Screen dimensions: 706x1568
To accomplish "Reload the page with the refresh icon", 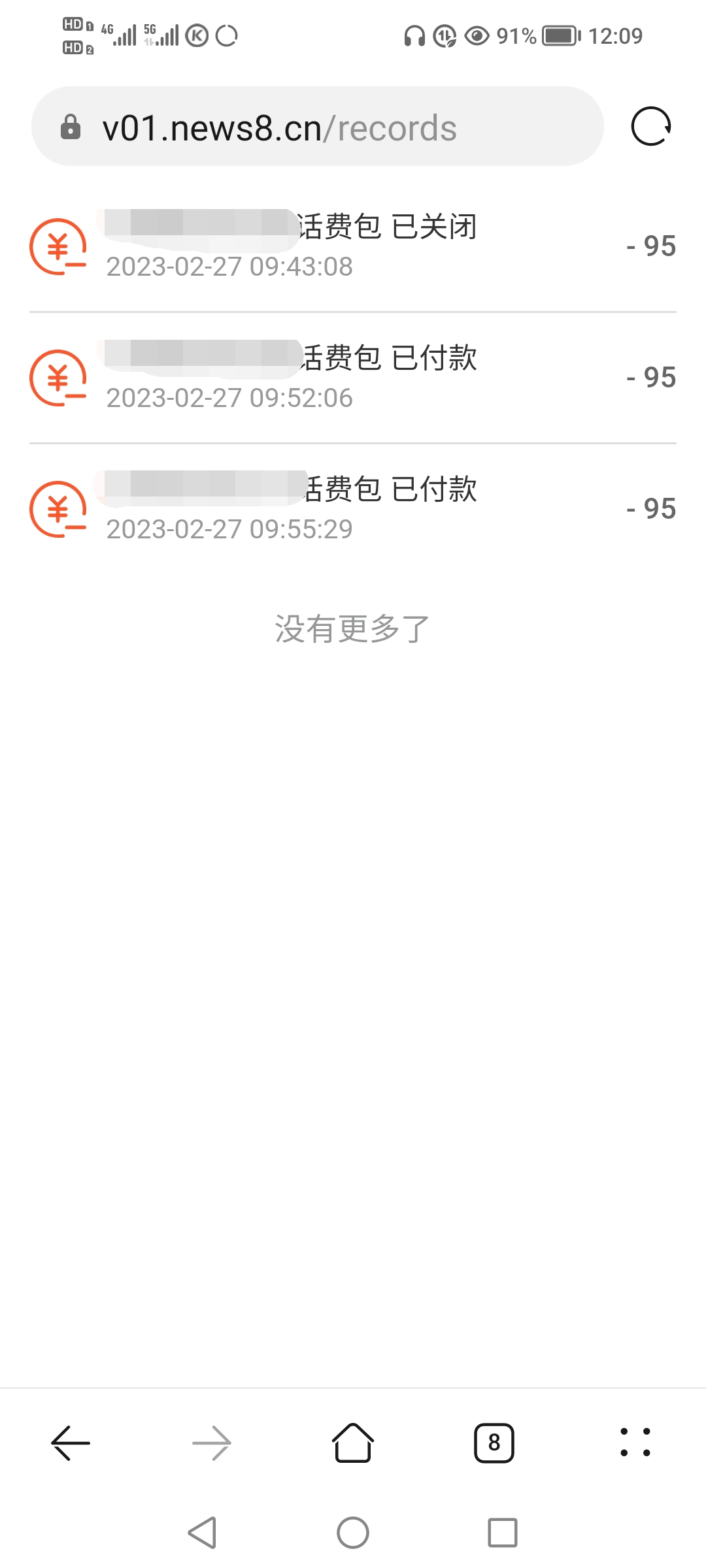I will [651, 126].
